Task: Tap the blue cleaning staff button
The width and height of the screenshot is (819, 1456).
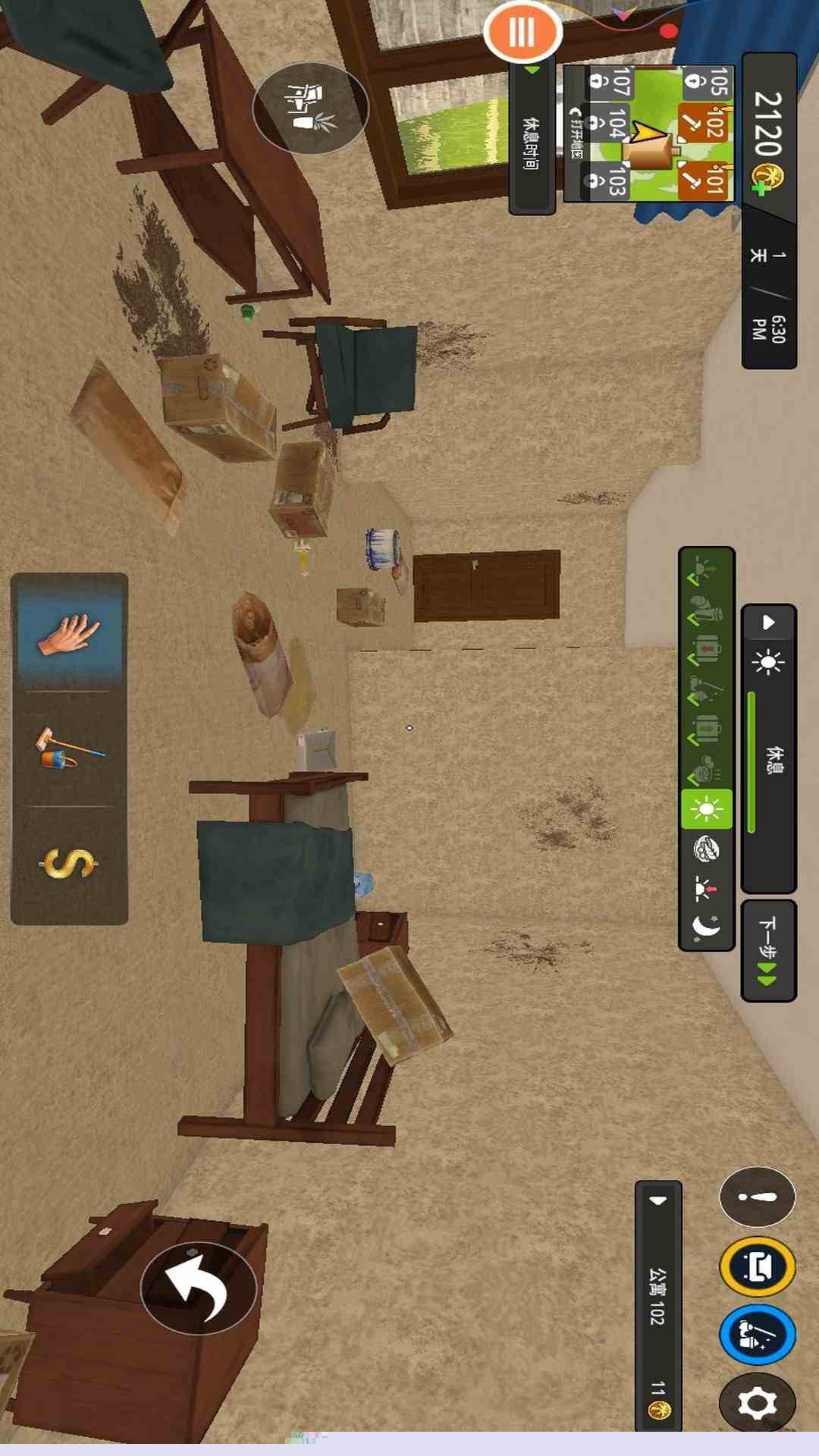Action: (x=757, y=1335)
